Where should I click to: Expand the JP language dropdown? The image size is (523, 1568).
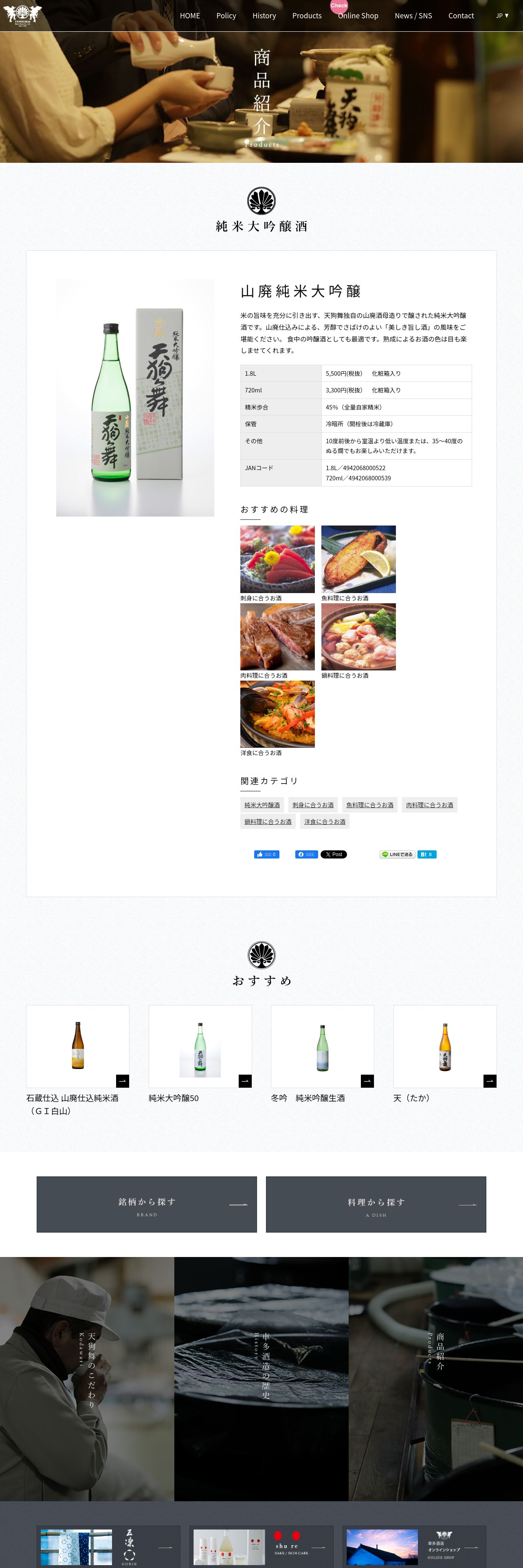(x=502, y=16)
